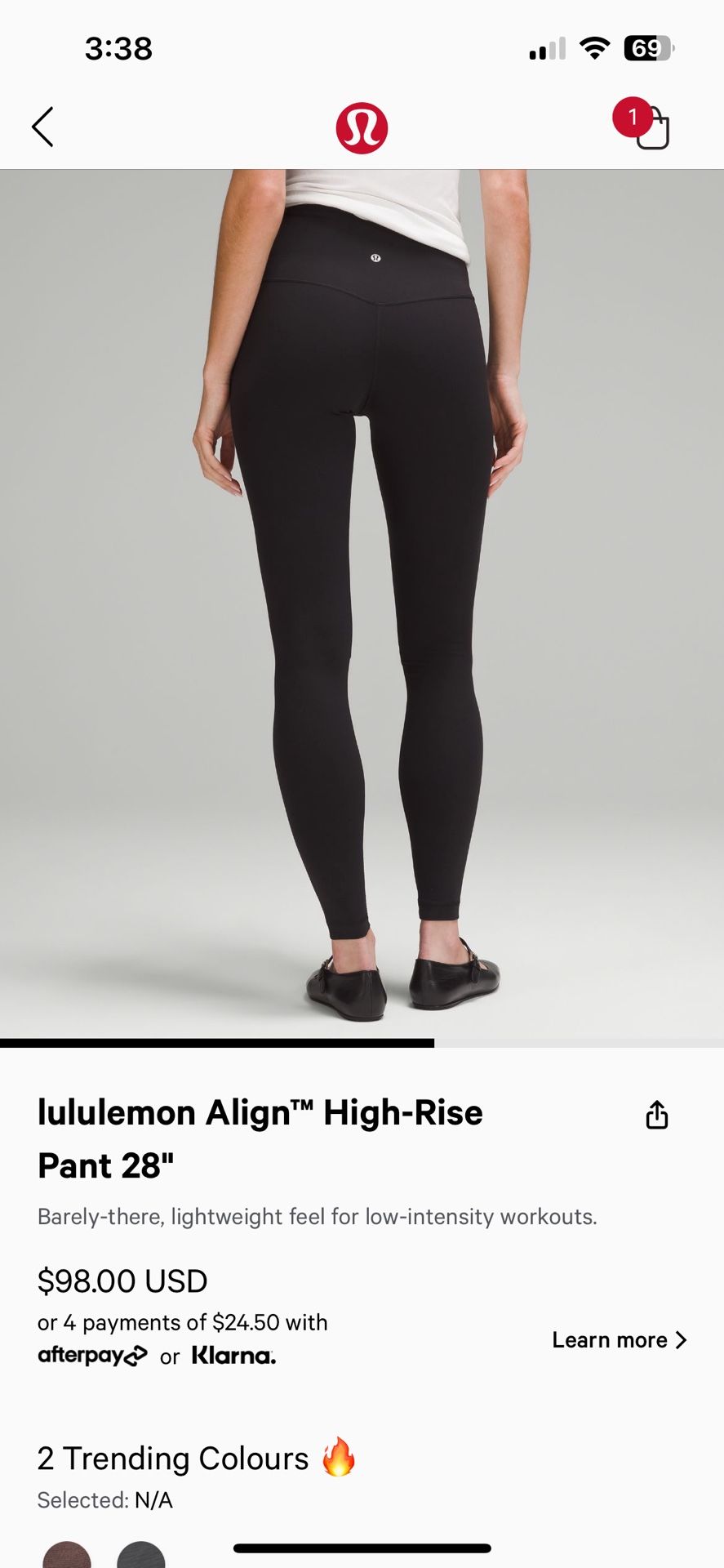The image size is (724, 1568).
Task: Tap the Selected: N/A label
Action: (103, 1499)
